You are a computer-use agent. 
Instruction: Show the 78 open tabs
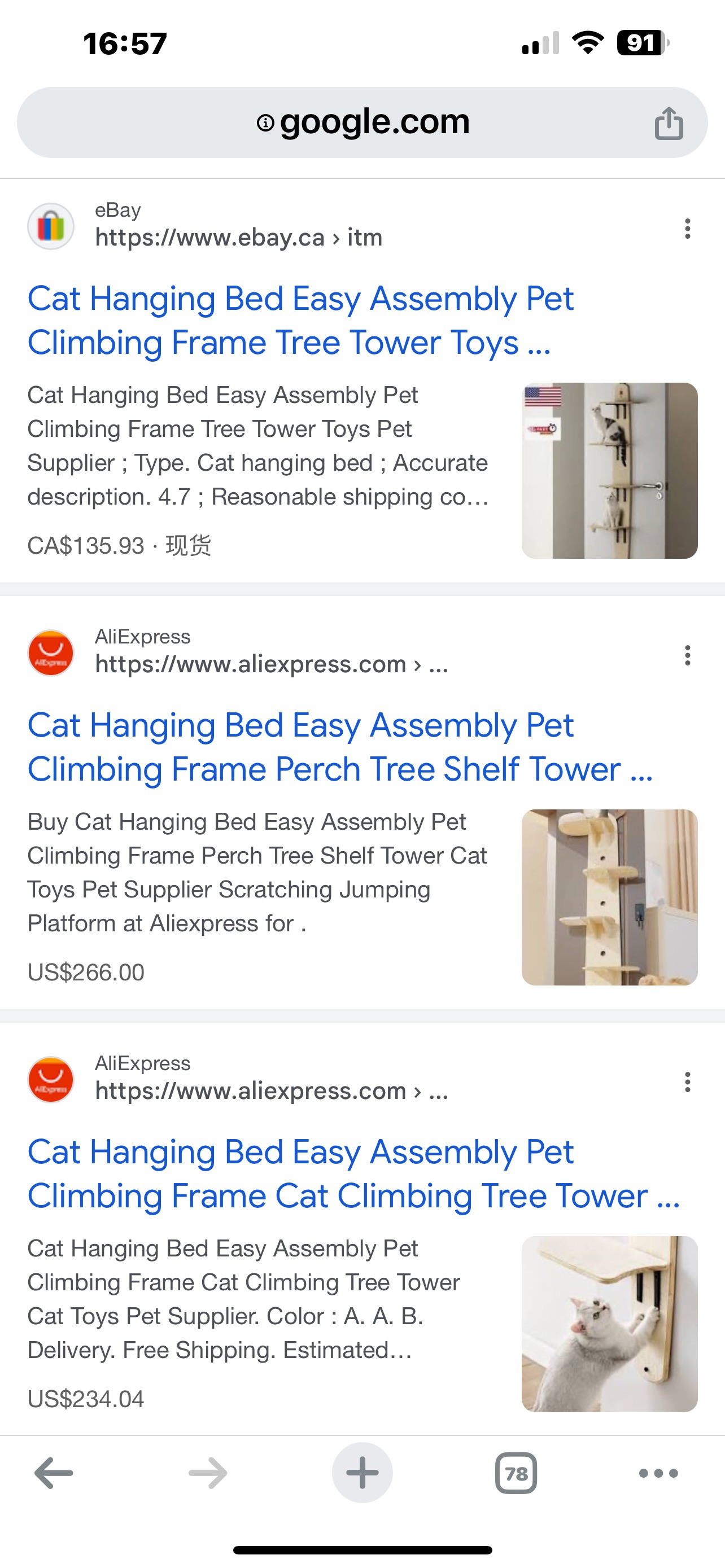pyautogui.click(x=516, y=1473)
